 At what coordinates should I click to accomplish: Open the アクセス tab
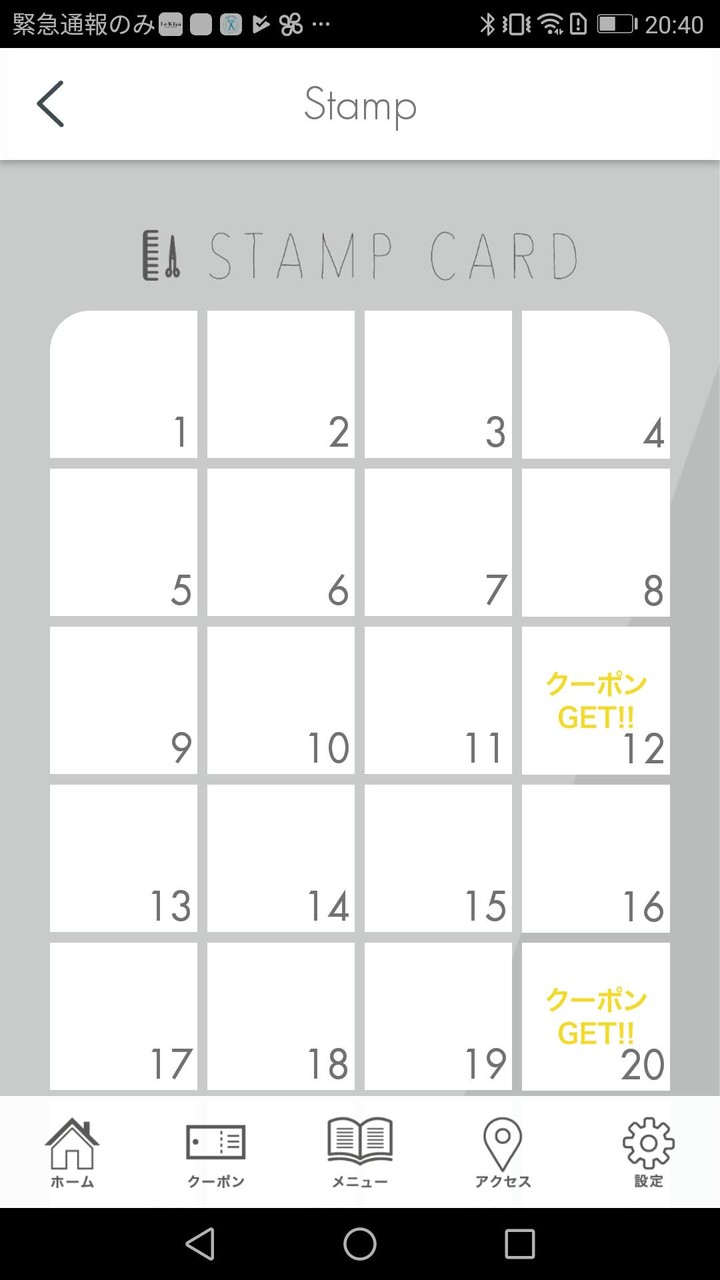[x=503, y=1152]
